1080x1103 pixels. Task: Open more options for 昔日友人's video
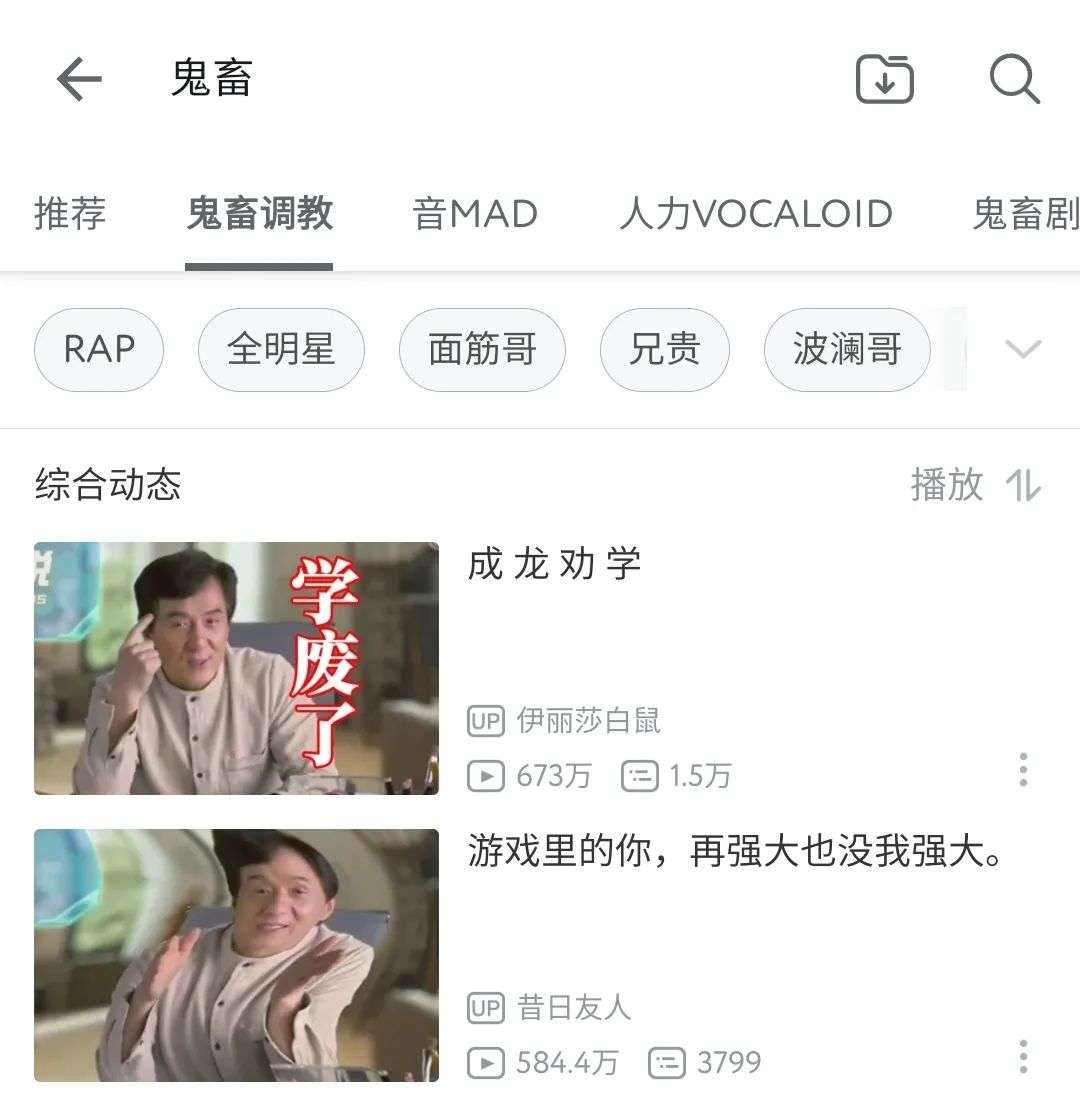[1022, 1057]
